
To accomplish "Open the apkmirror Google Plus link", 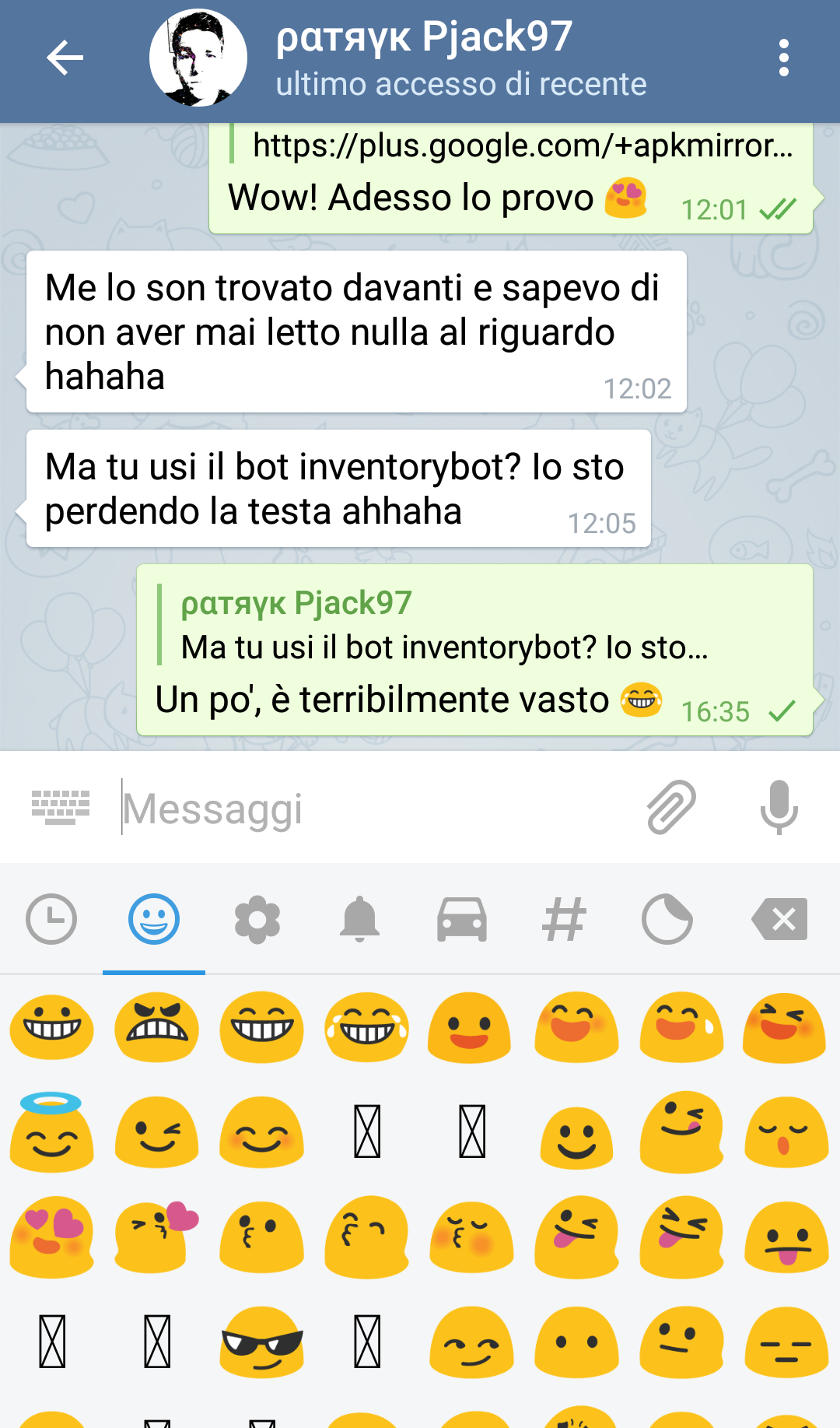I will [x=523, y=146].
